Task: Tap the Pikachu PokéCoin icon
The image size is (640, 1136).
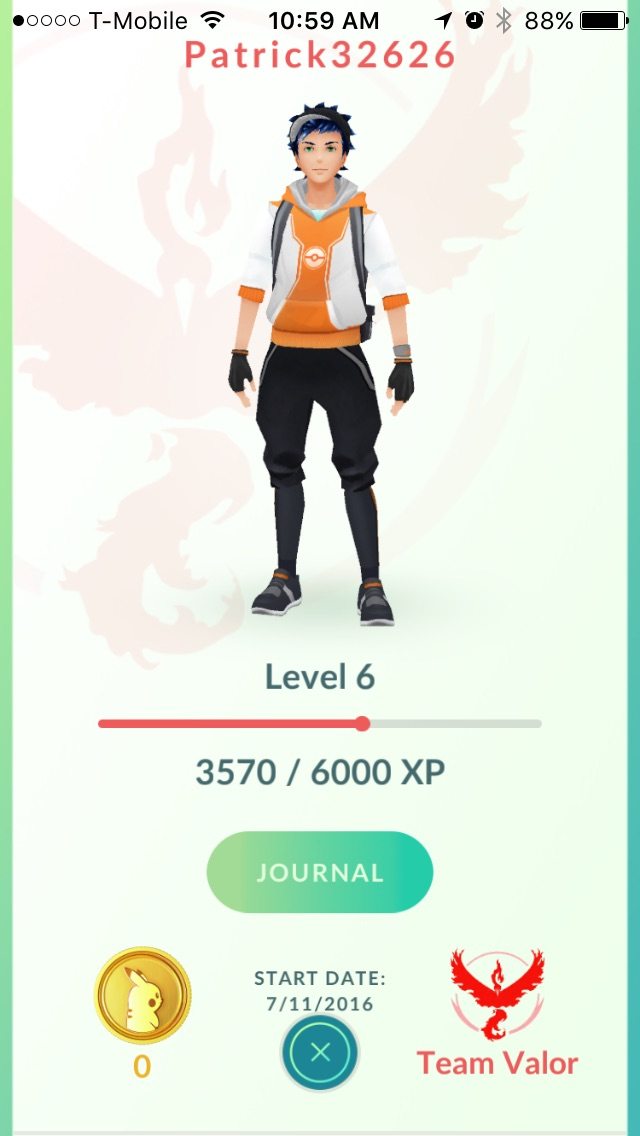Action: (x=142, y=996)
